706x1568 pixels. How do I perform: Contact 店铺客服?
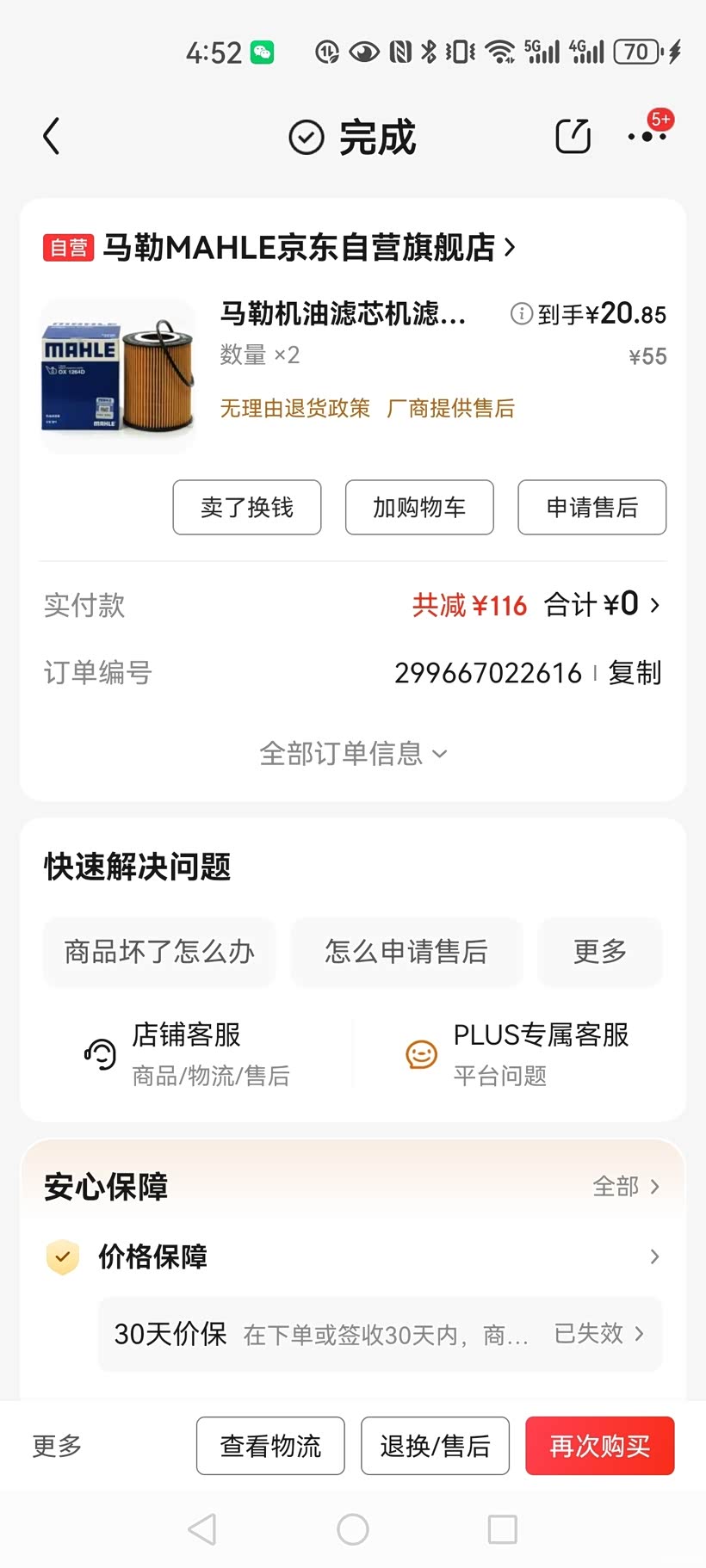click(187, 1053)
